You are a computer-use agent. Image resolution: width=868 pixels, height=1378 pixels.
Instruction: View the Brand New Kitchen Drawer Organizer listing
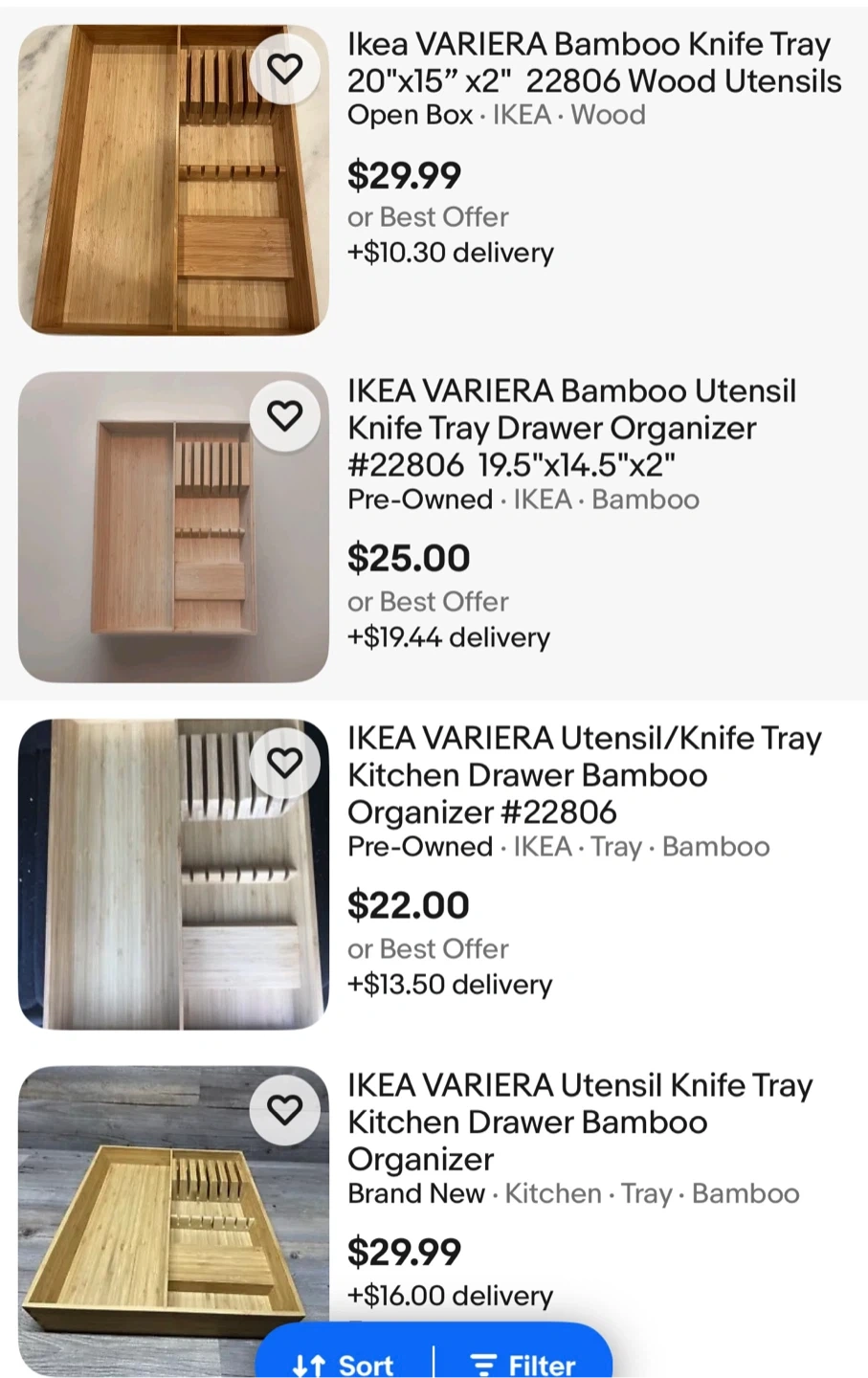pos(579,1122)
